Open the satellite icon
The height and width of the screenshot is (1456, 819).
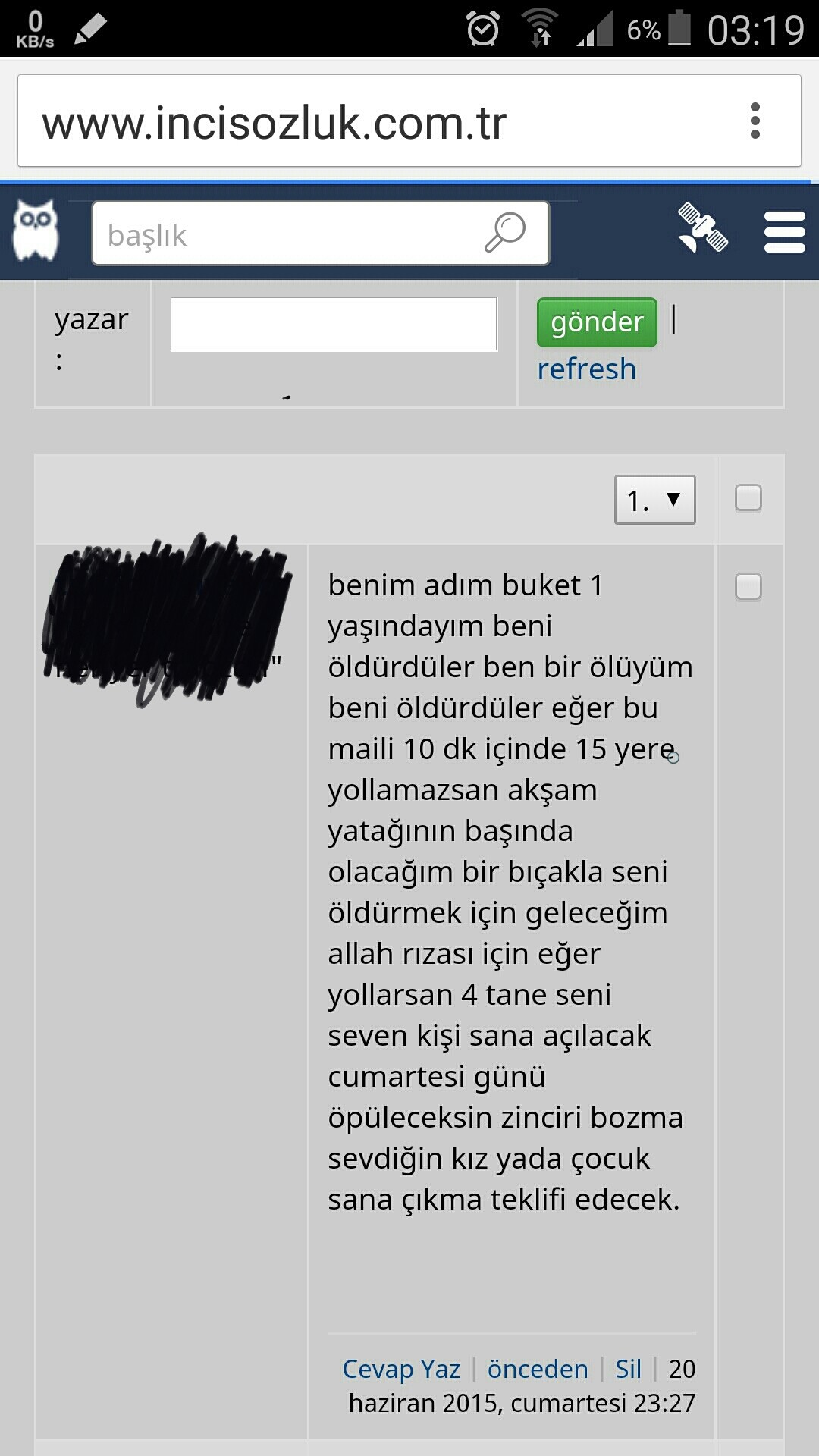click(702, 227)
